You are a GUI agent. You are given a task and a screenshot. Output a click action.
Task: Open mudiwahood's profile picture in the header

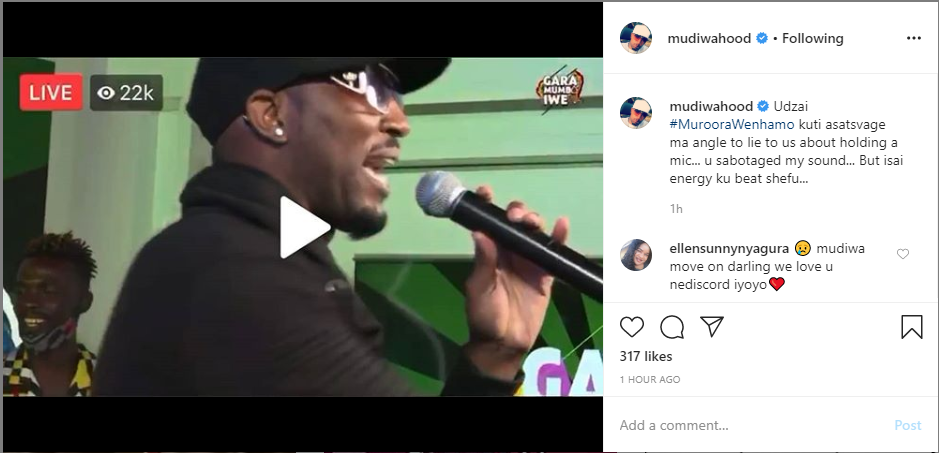coord(636,38)
